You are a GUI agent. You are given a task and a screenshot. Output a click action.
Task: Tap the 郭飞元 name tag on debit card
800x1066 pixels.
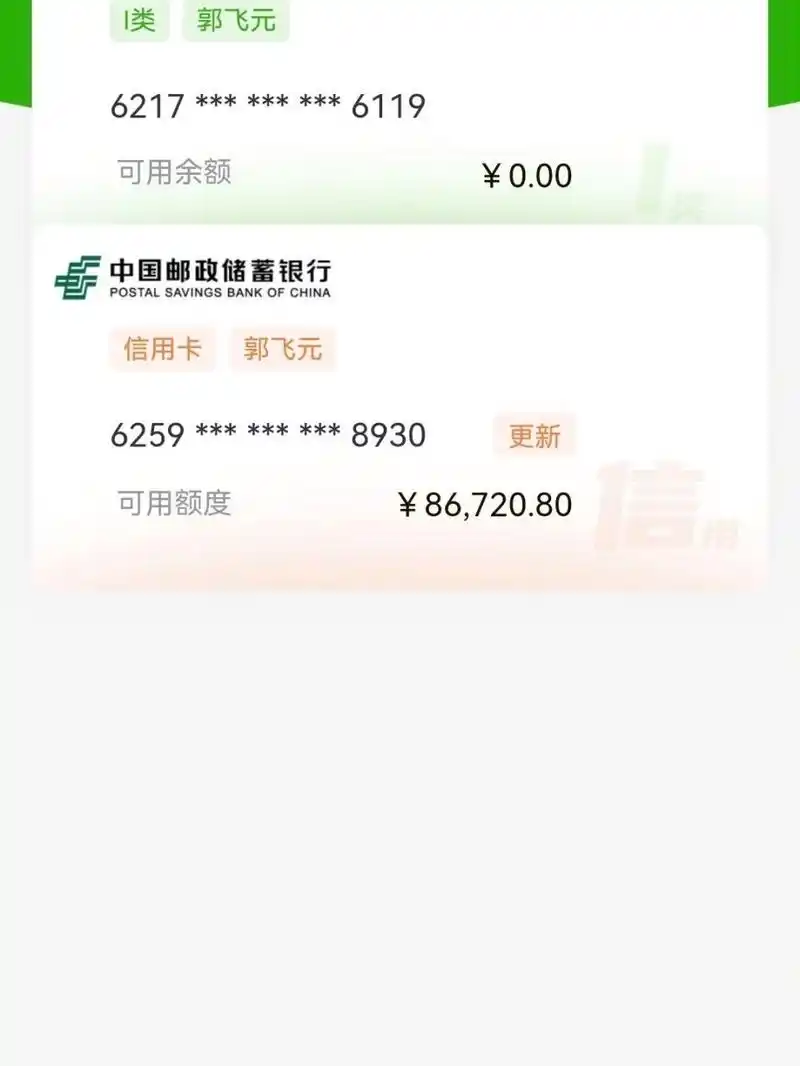click(x=238, y=20)
